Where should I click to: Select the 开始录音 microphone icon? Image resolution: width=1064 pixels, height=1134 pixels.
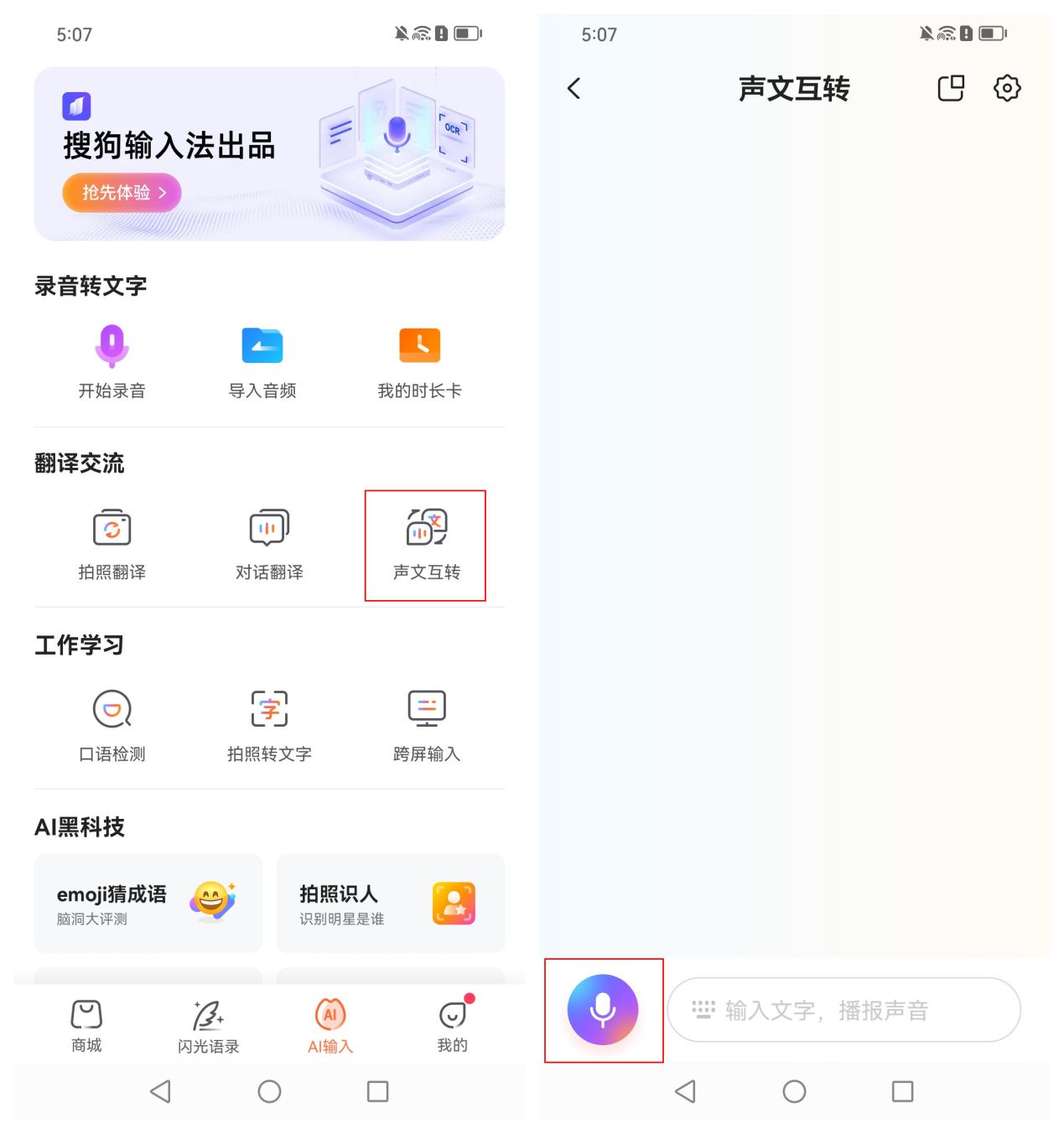tap(112, 345)
